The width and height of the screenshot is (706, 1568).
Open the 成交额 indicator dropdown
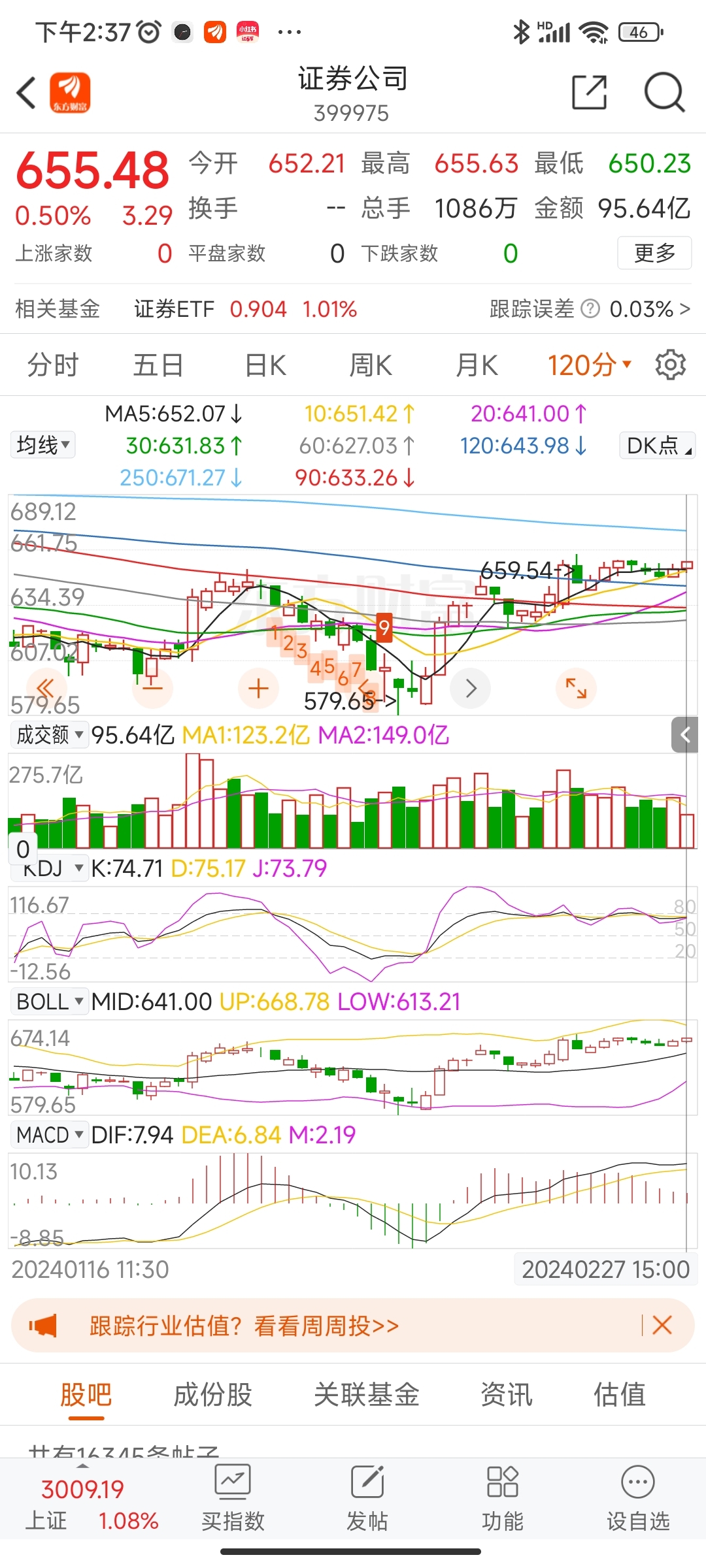coord(47,734)
